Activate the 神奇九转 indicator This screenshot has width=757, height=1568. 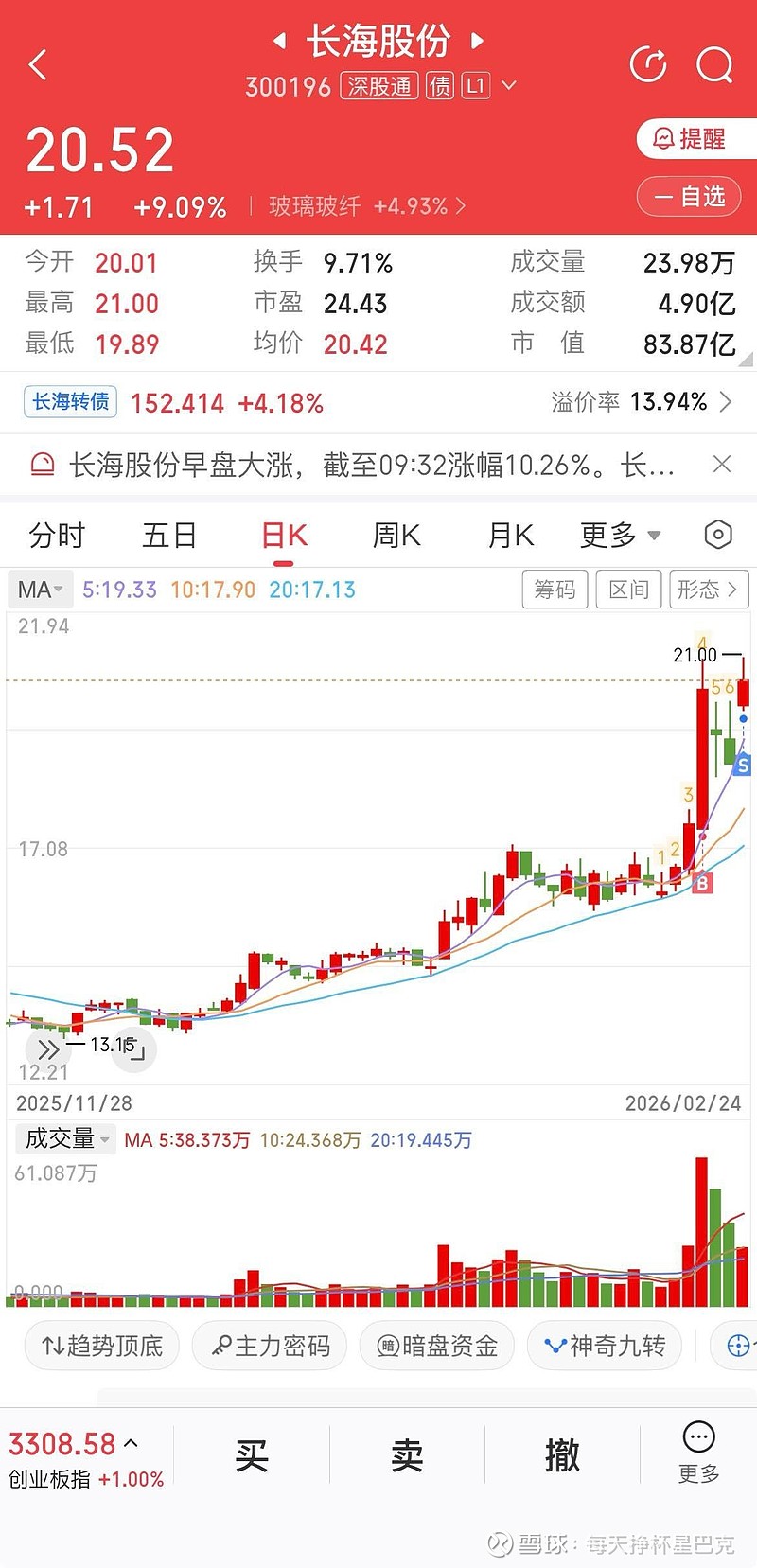tap(604, 1345)
